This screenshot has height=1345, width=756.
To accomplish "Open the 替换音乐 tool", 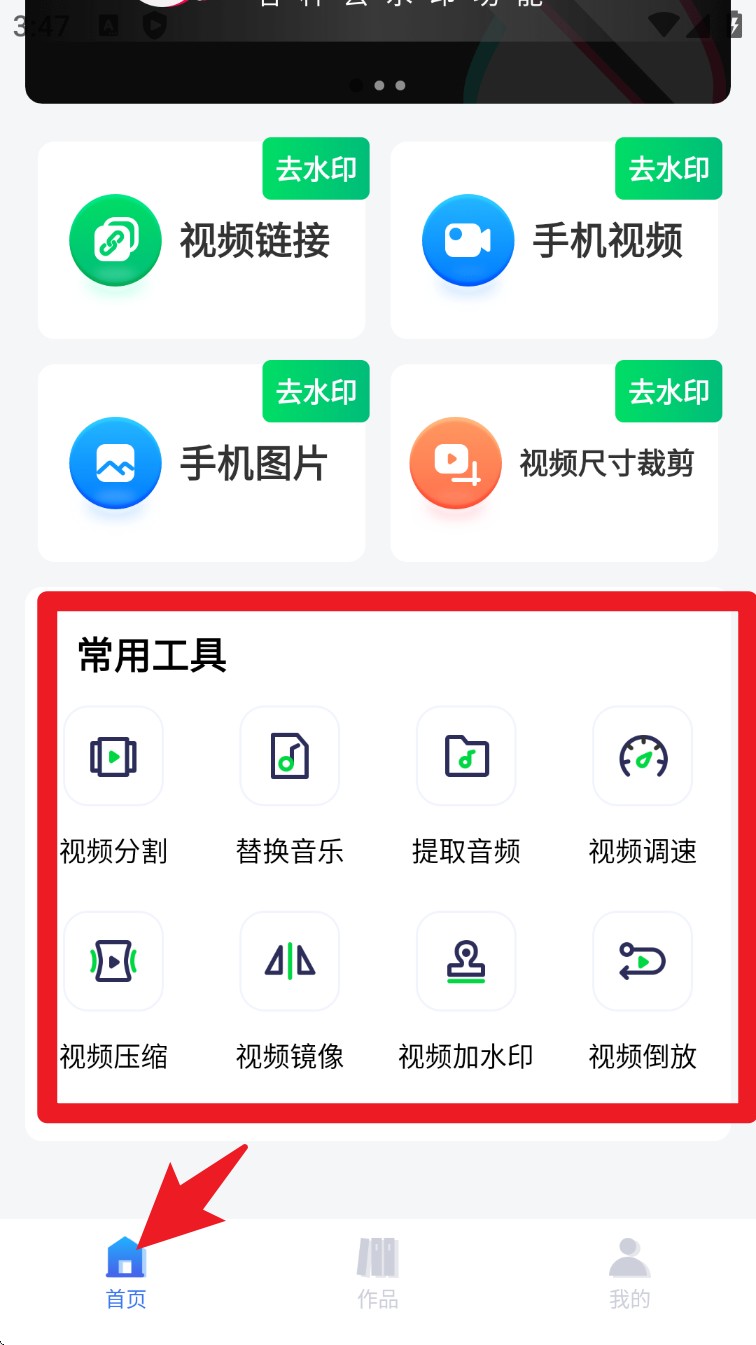I will [x=290, y=757].
